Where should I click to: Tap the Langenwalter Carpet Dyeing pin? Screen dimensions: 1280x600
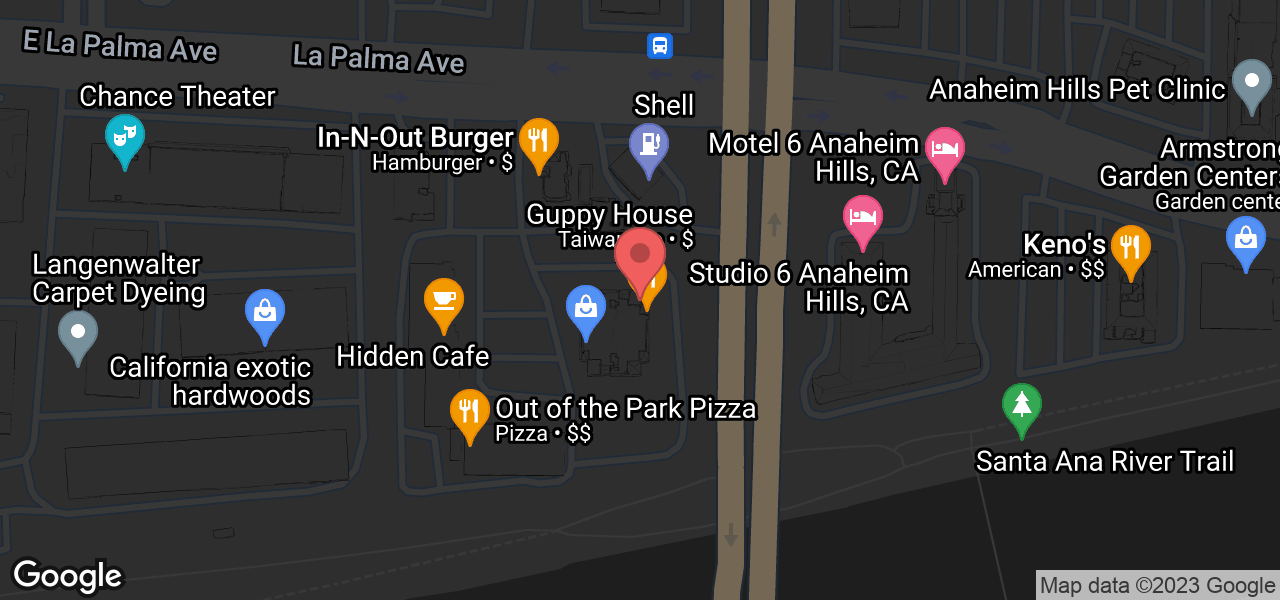(x=78, y=334)
